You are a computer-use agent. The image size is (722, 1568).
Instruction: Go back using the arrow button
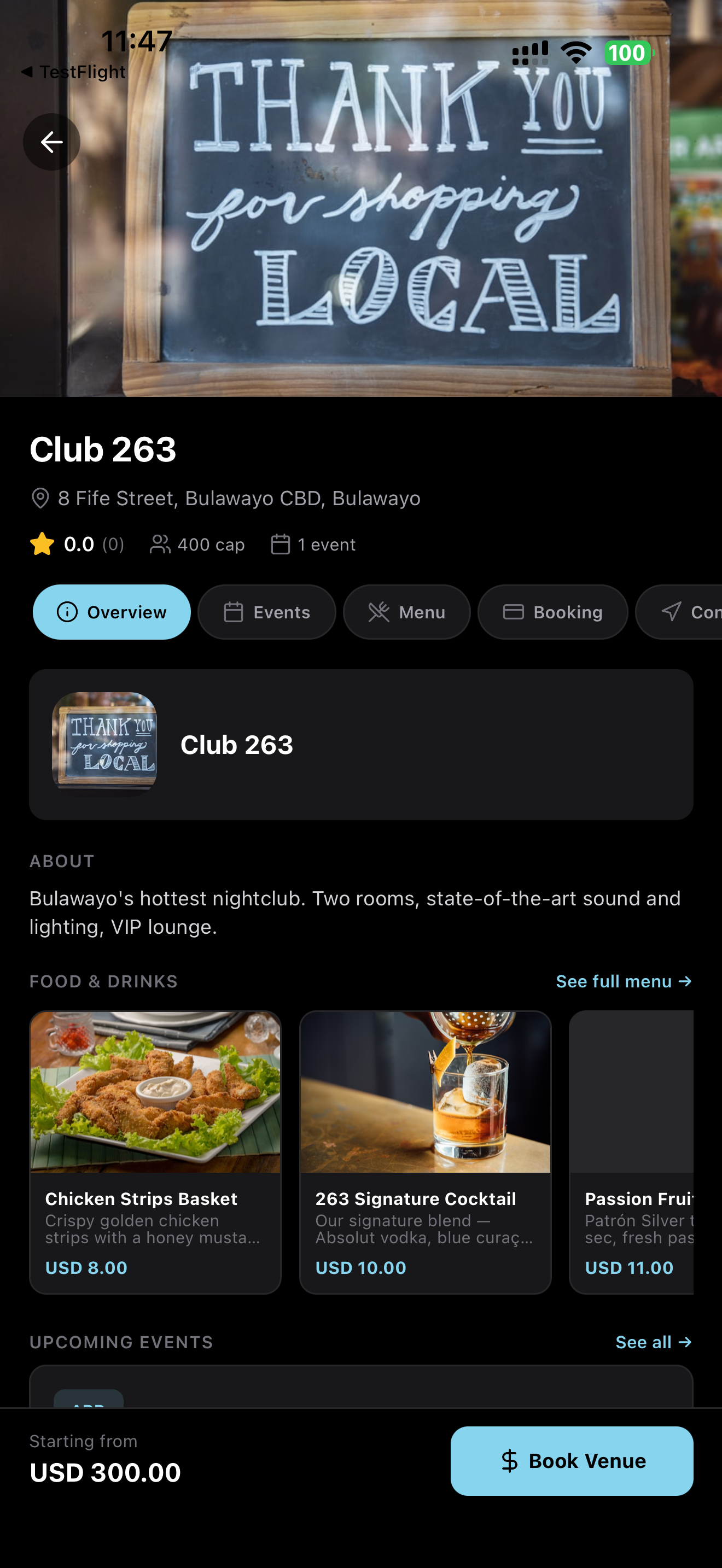point(52,142)
